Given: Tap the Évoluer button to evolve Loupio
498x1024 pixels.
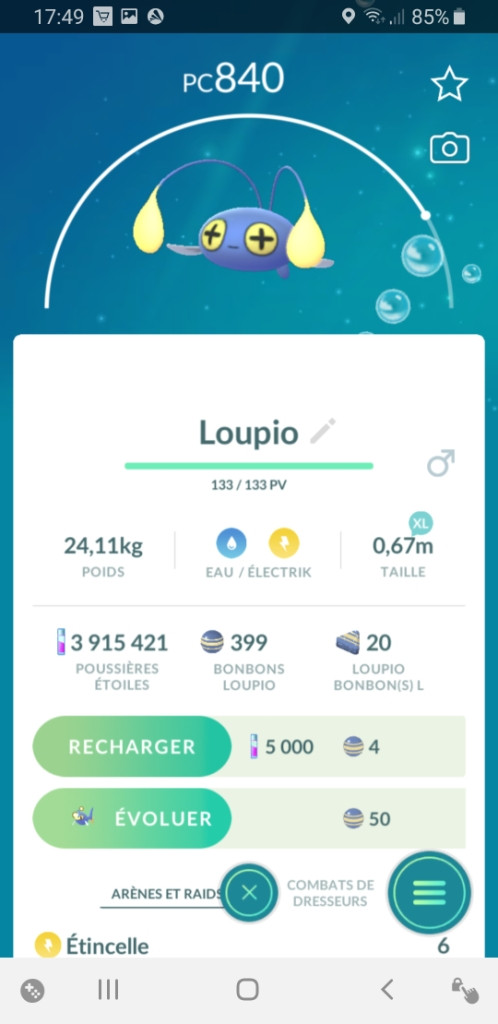Looking at the screenshot, I should 132,818.
